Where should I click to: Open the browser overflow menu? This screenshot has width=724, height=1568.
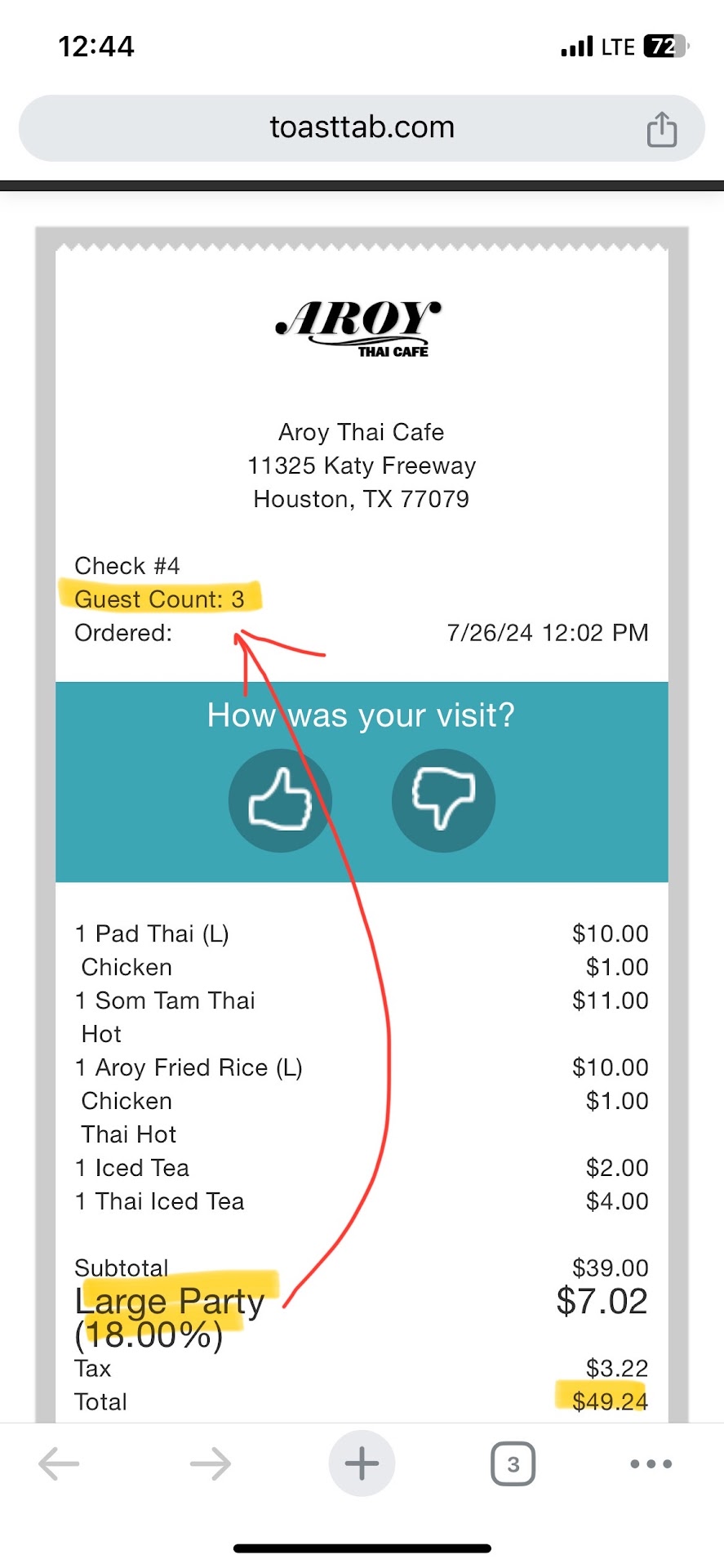pyautogui.click(x=651, y=1463)
